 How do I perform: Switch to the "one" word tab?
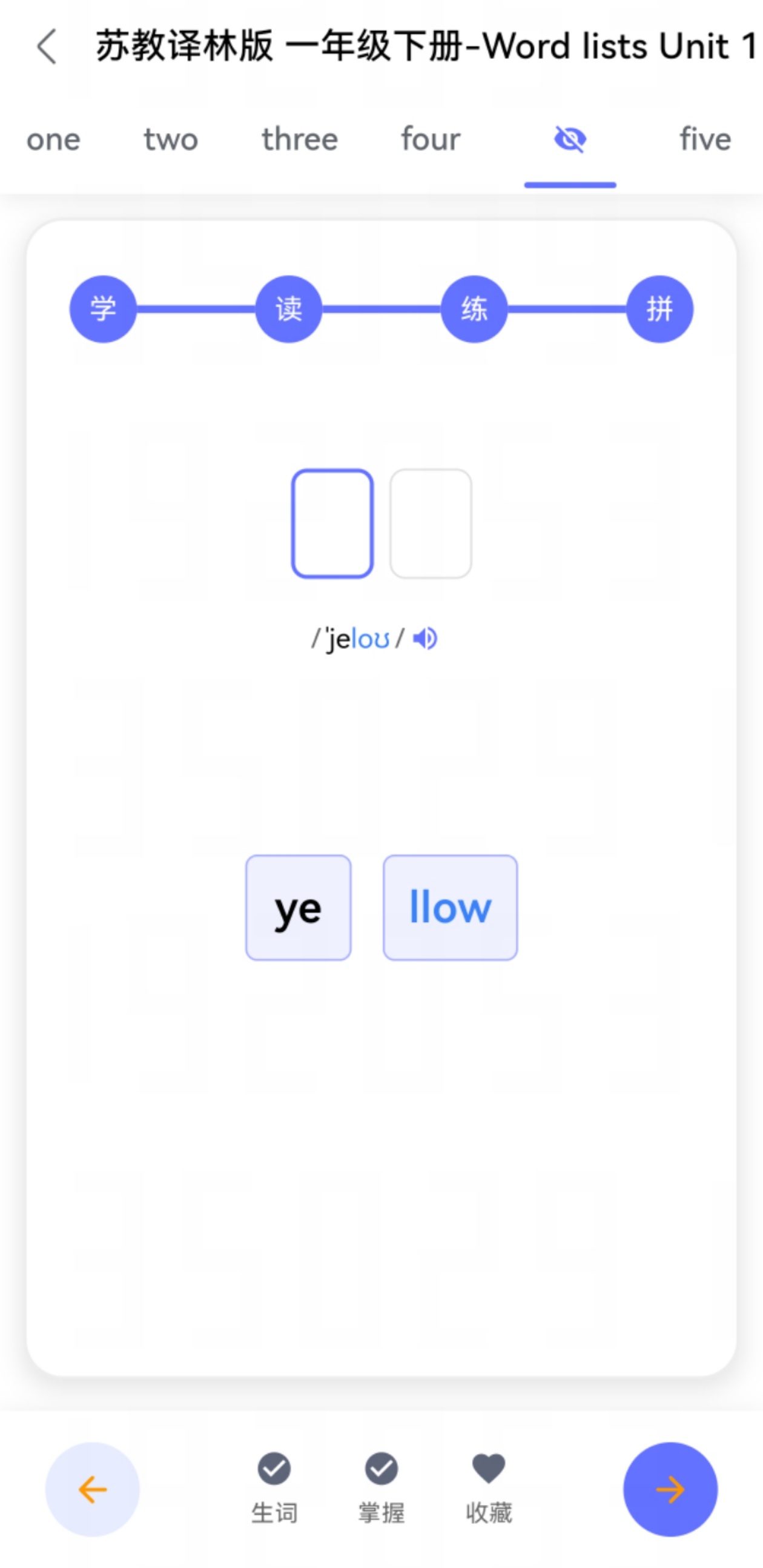[x=53, y=140]
